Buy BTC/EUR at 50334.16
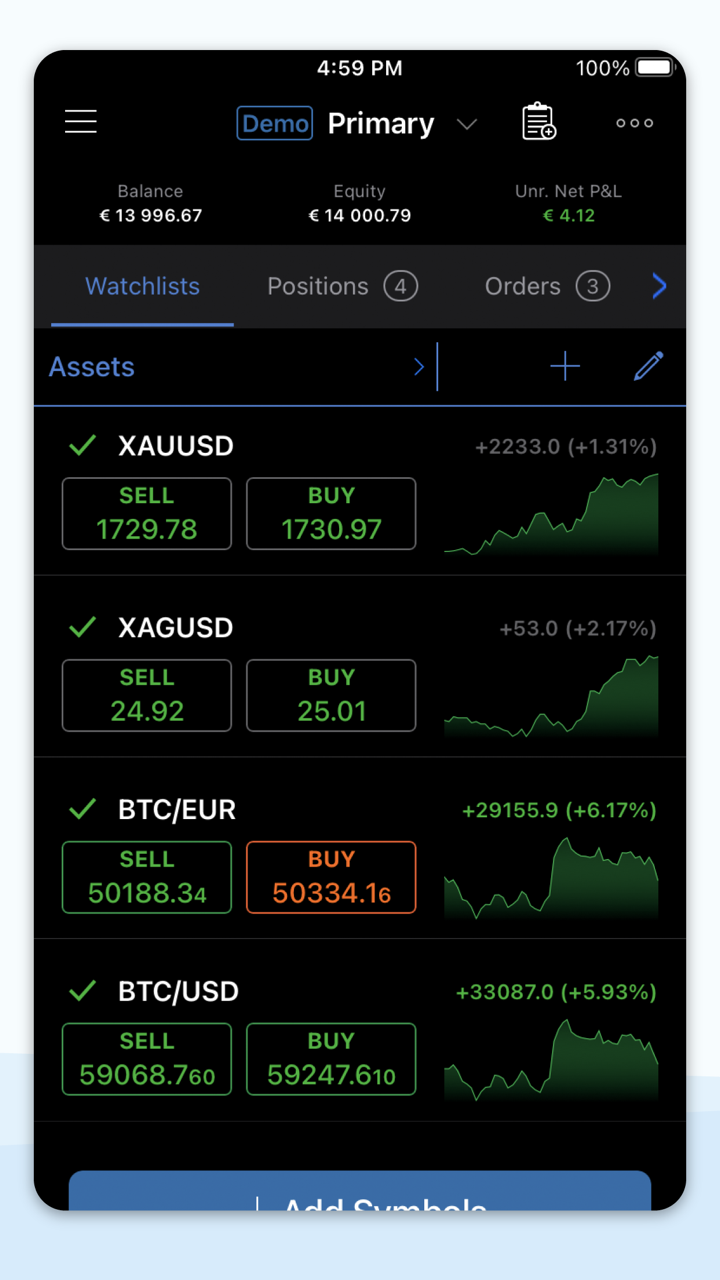 coord(331,878)
